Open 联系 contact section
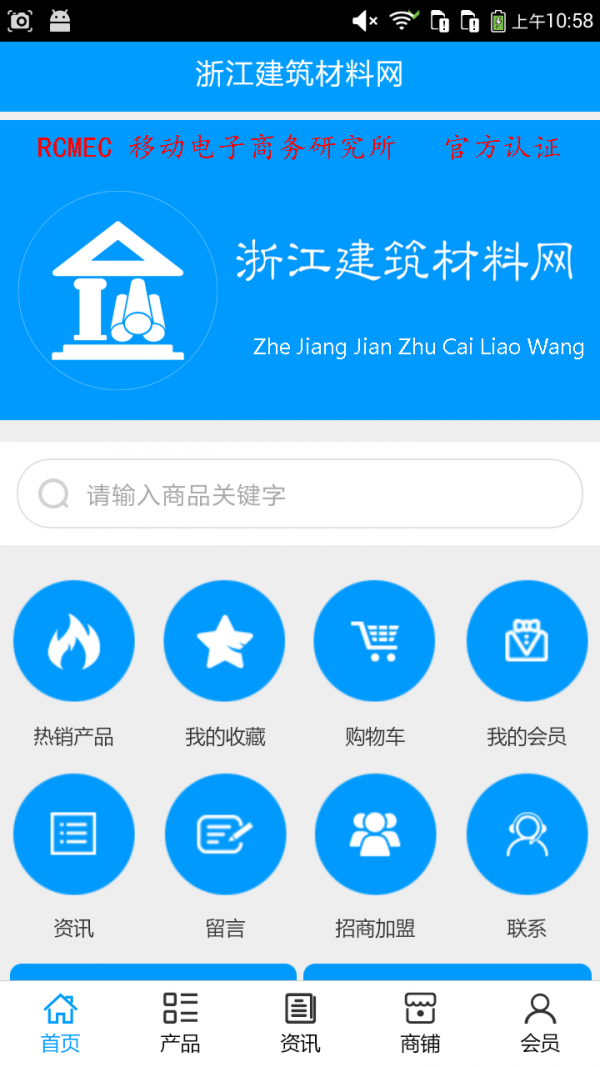This screenshot has height=1067, width=600. point(526,834)
